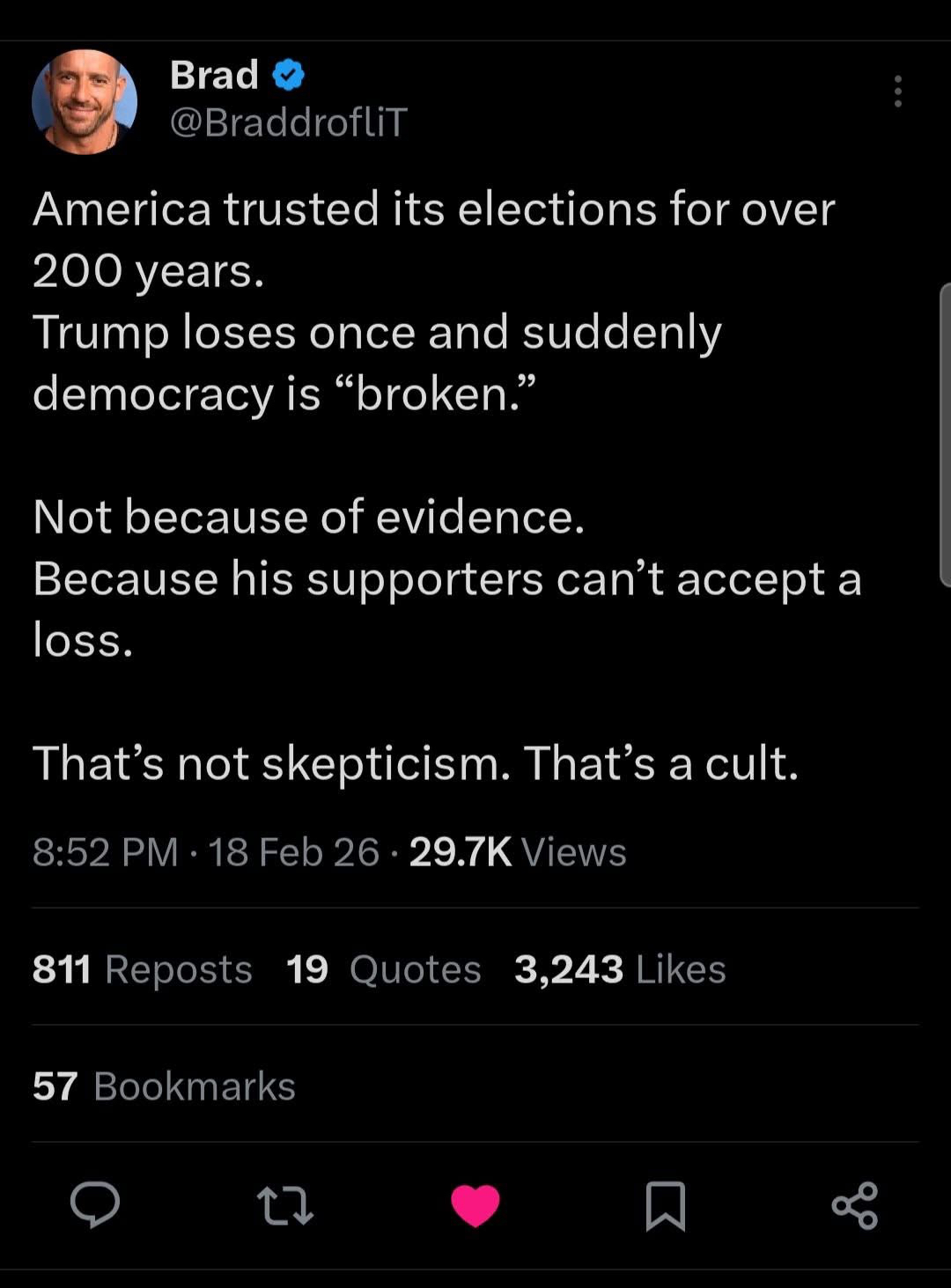Share this post
Screen dimensions: 951x1288
(x=855, y=1206)
